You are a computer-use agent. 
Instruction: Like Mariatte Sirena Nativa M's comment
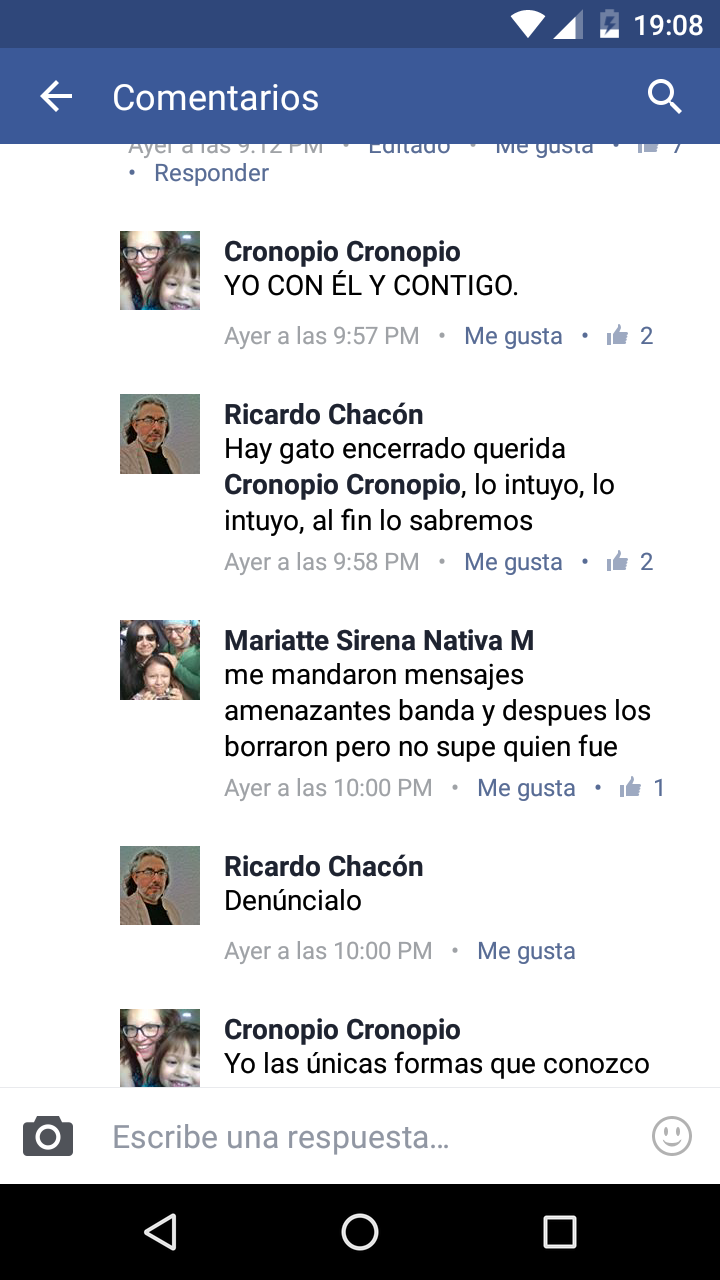tap(526, 788)
